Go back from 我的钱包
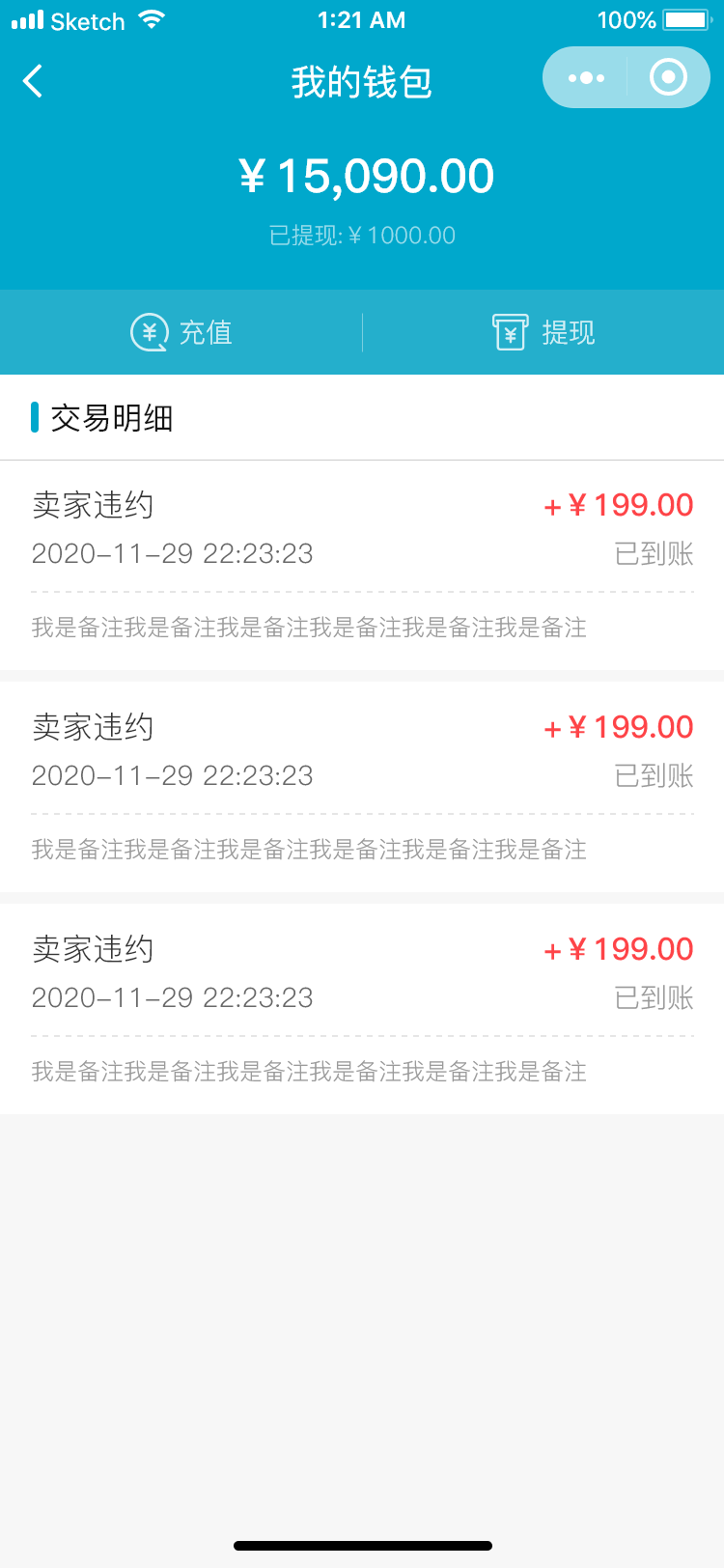Screen dimensions: 724x1568 34,81
